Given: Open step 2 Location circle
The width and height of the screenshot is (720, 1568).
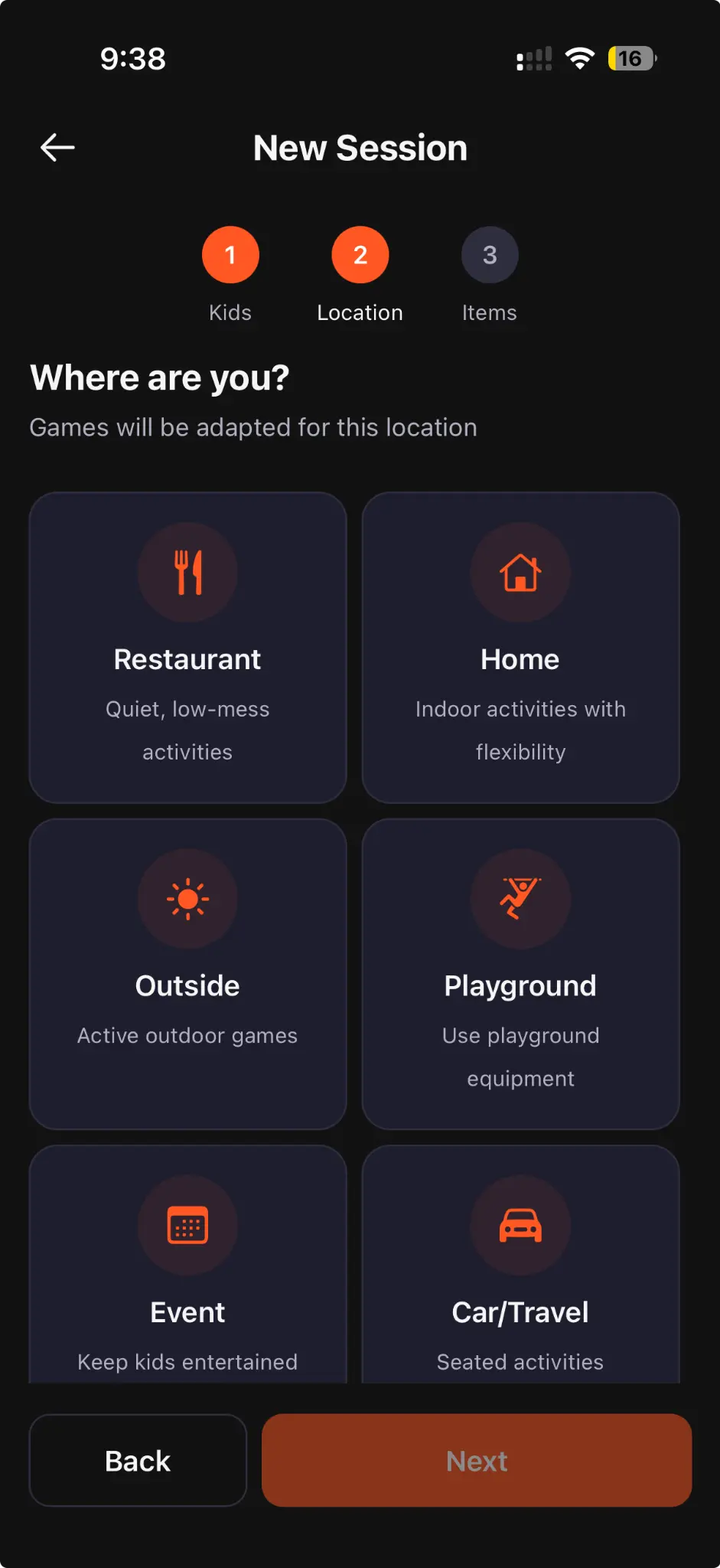Looking at the screenshot, I should coord(360,254).
